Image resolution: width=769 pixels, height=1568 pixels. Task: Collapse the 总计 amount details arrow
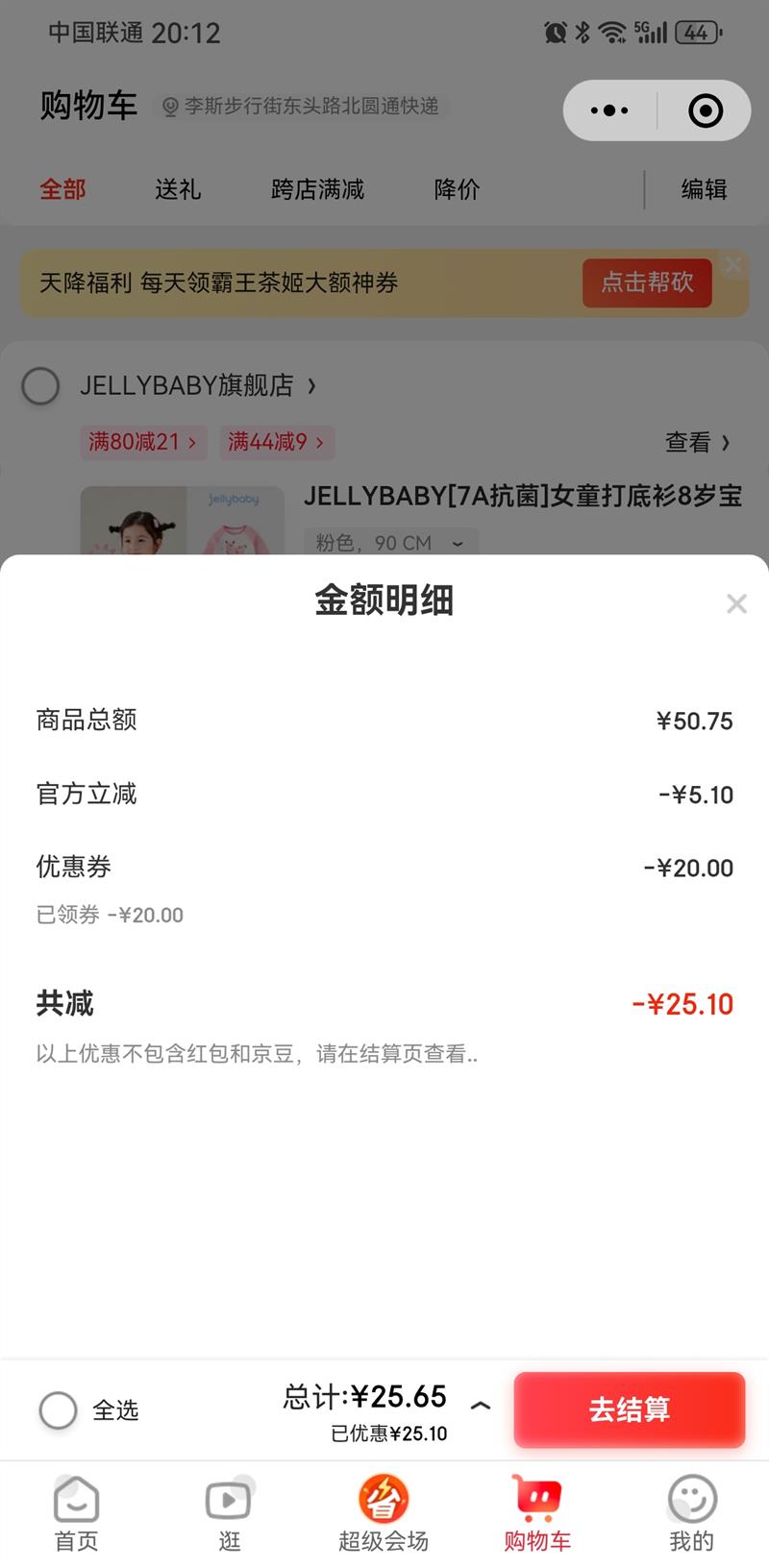tap(481, 1406)
